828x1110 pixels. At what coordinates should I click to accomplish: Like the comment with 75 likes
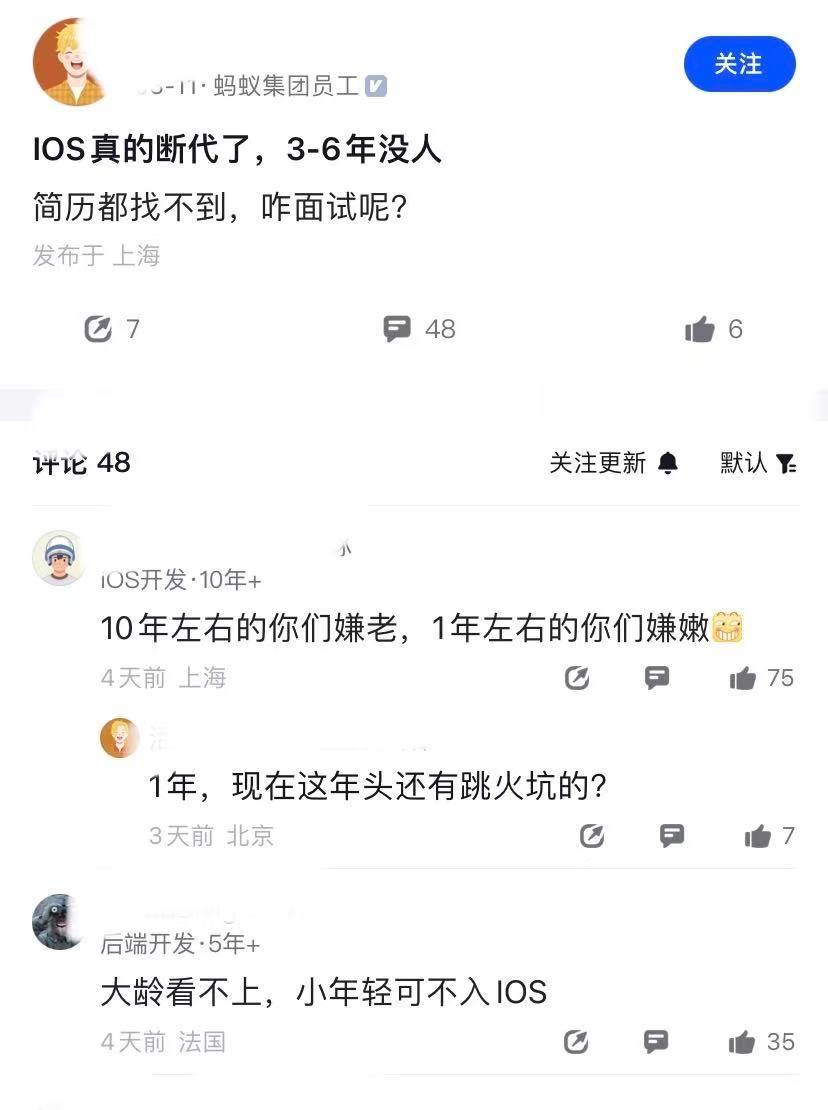[x=742, y=678]
